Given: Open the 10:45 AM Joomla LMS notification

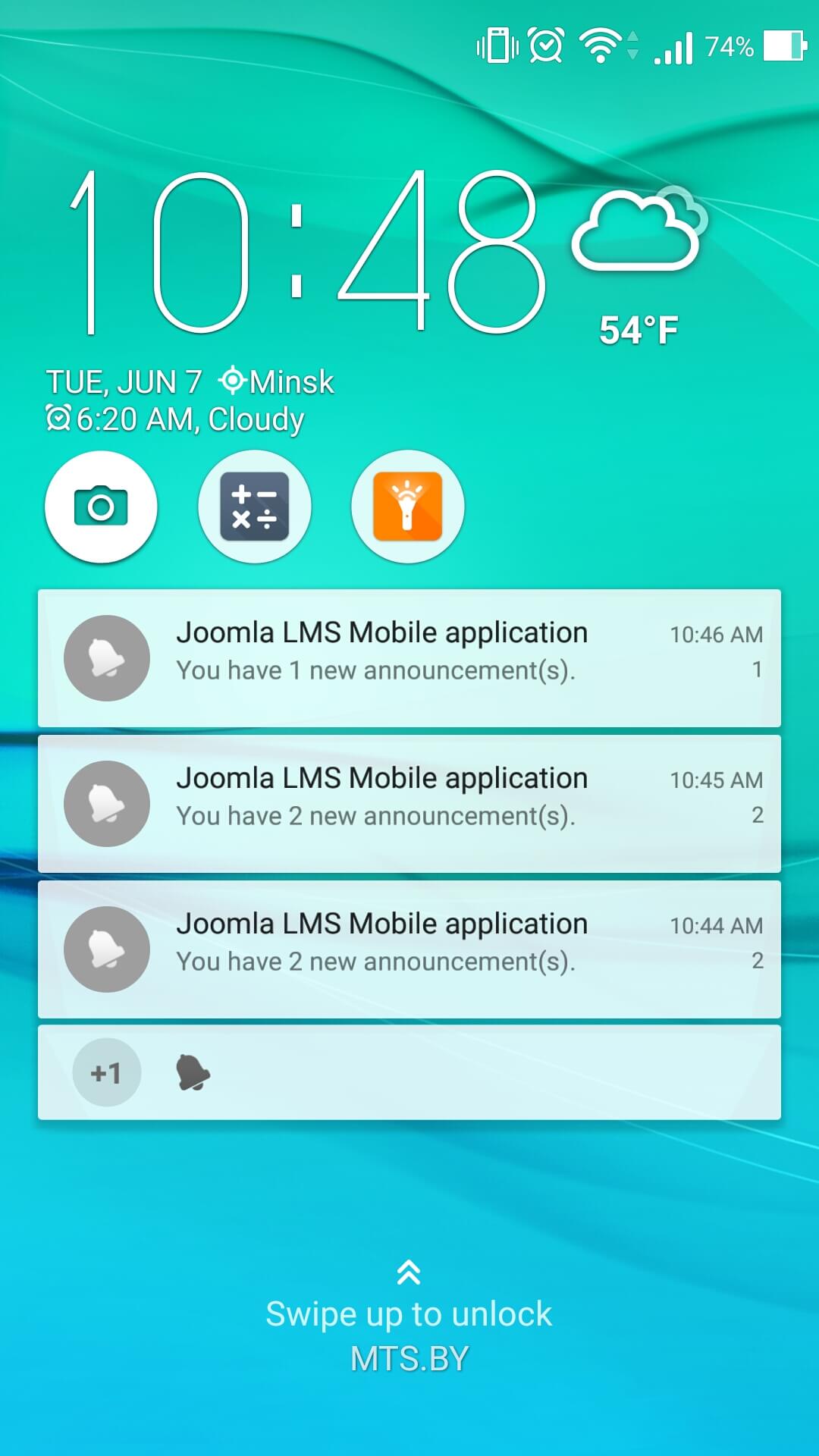Looking at the screenshot, I should coord(409,803).
